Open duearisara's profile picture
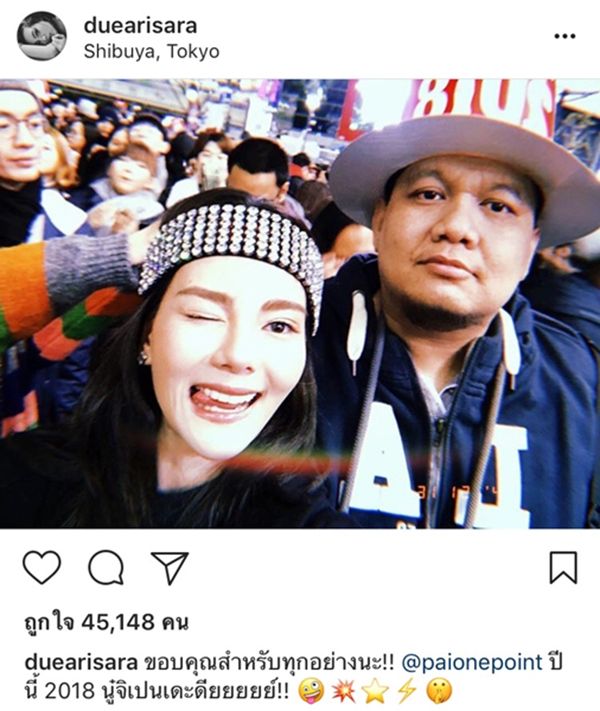The height and width of the screenshot is (711, 600). click(x=41, y=36)
